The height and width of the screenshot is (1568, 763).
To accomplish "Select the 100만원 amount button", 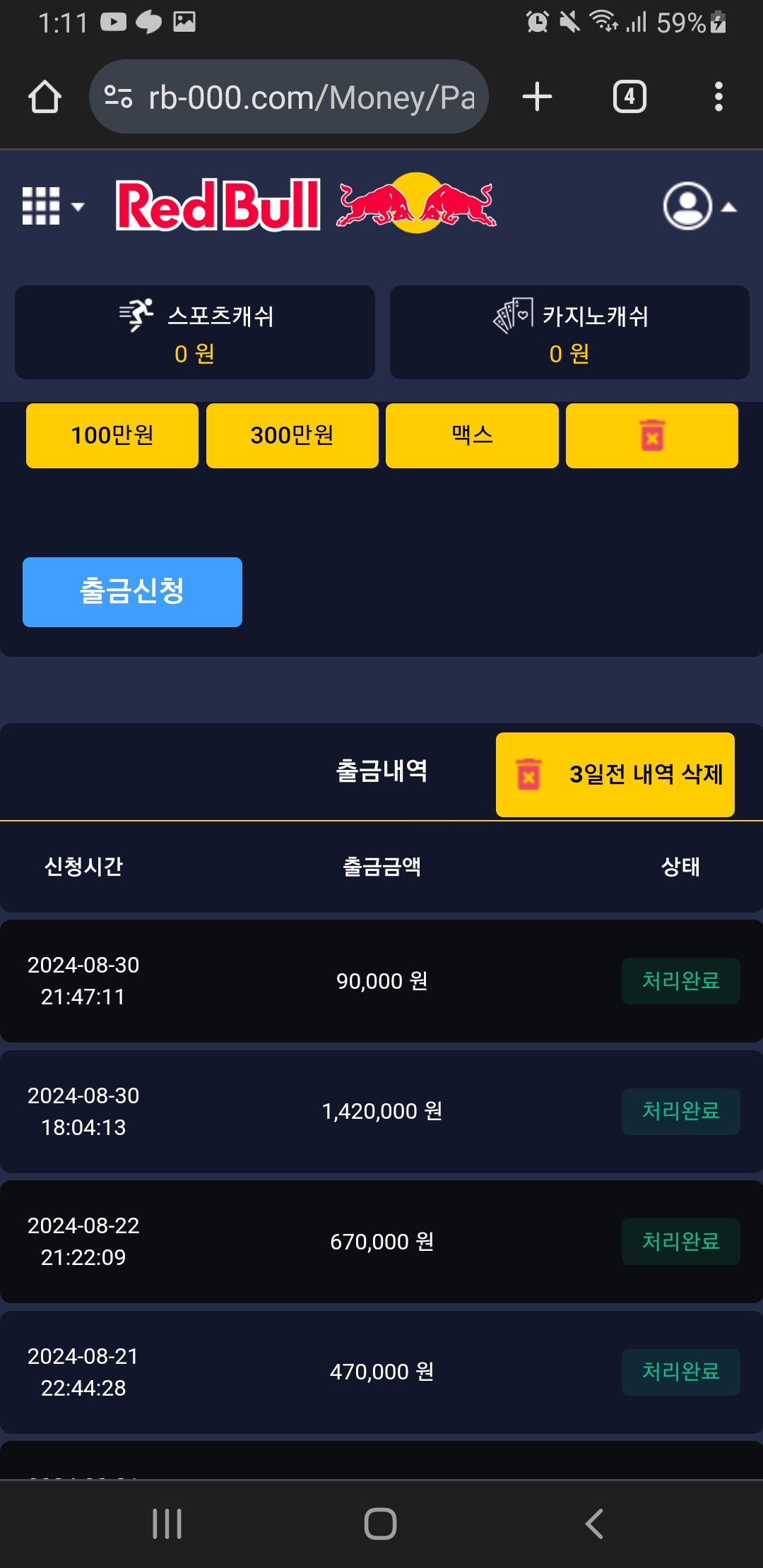I will (112, 435).
